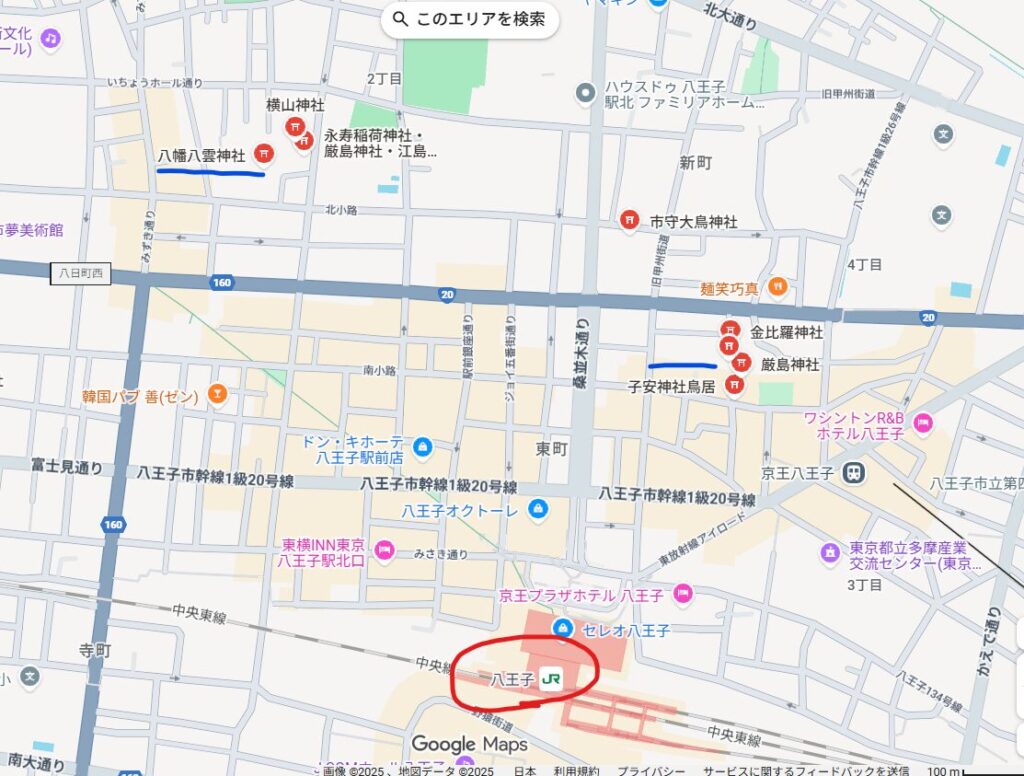This screenshot has height=776, width=1024.
Task: Tap the このエリアを検索 search button
Action: click(469, 19)
